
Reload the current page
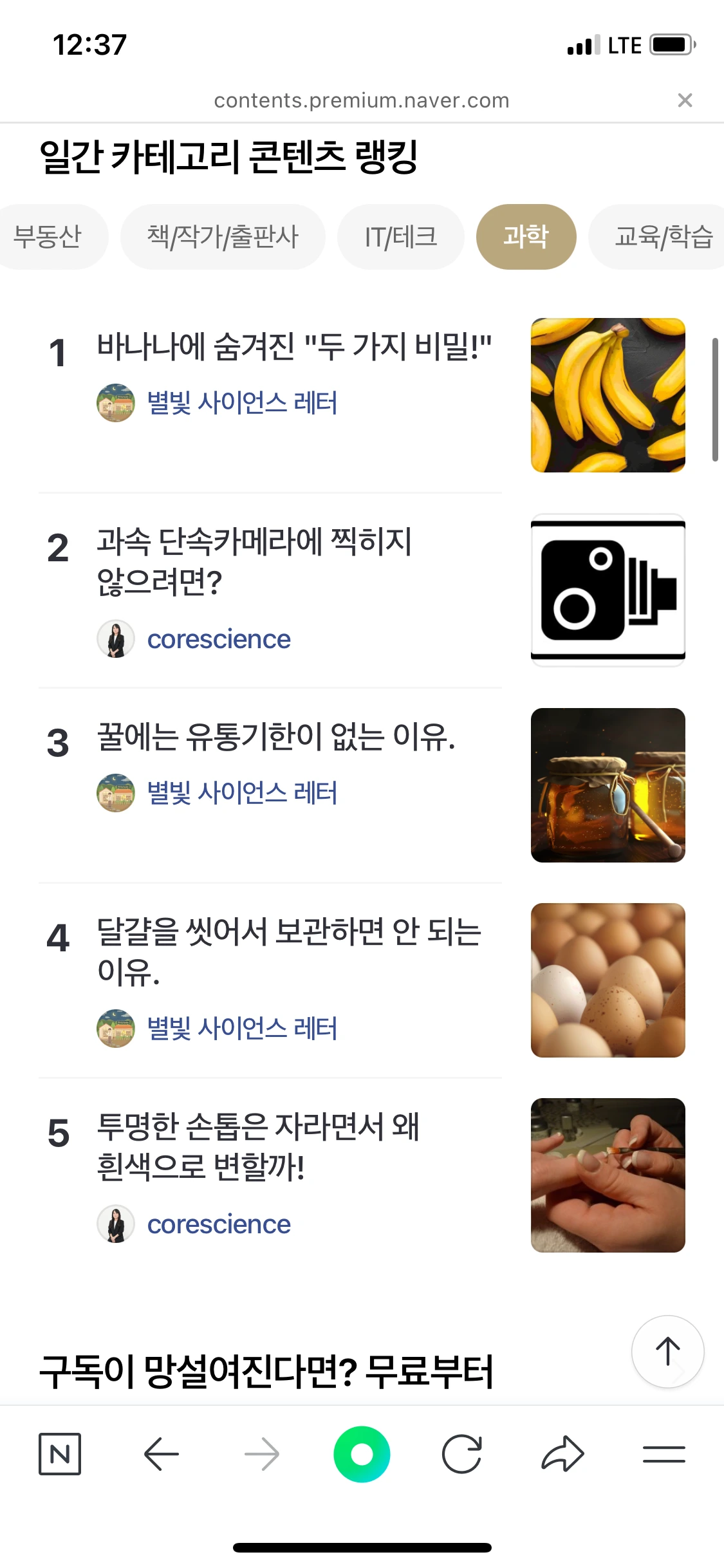(x=462, y=1454)
